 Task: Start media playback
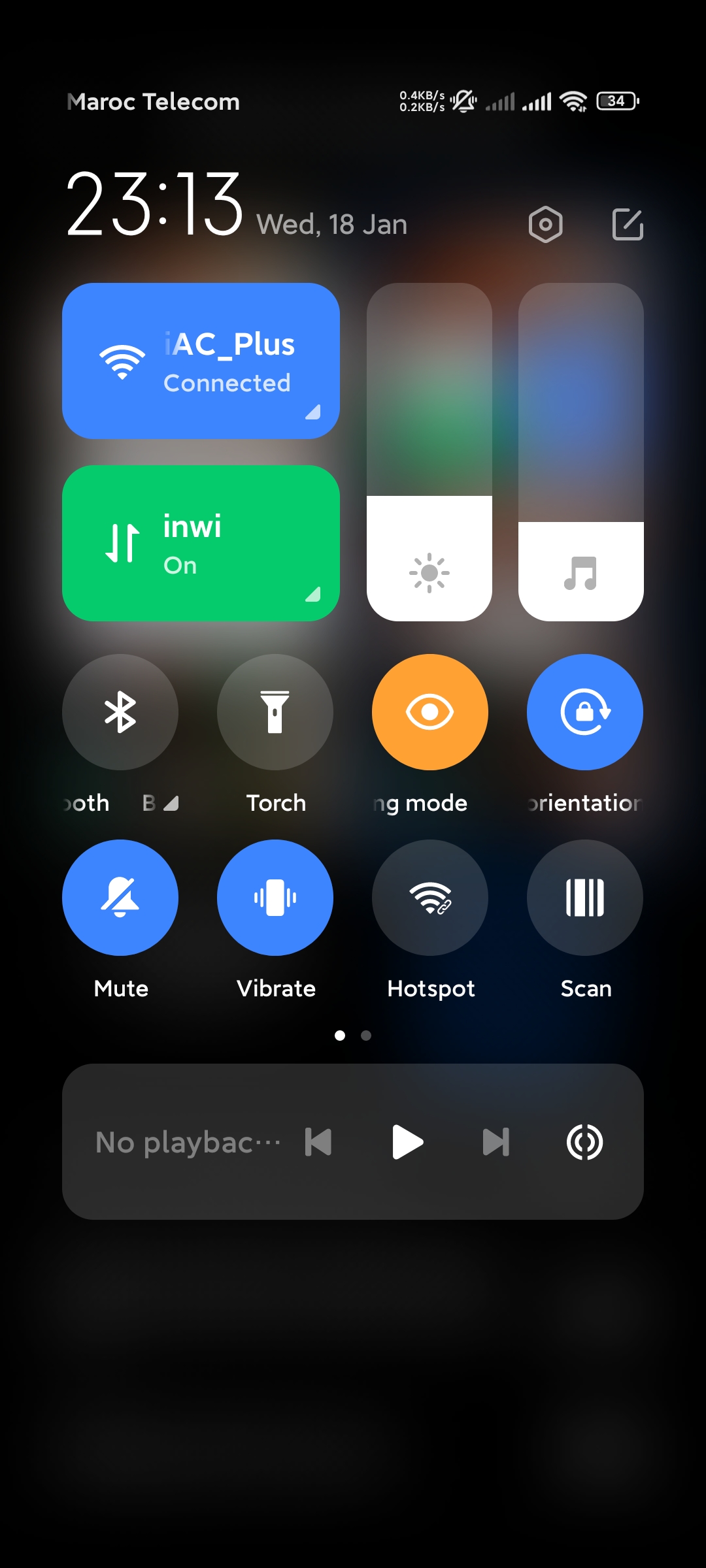pyautogui.click(x=408, y=1142)
